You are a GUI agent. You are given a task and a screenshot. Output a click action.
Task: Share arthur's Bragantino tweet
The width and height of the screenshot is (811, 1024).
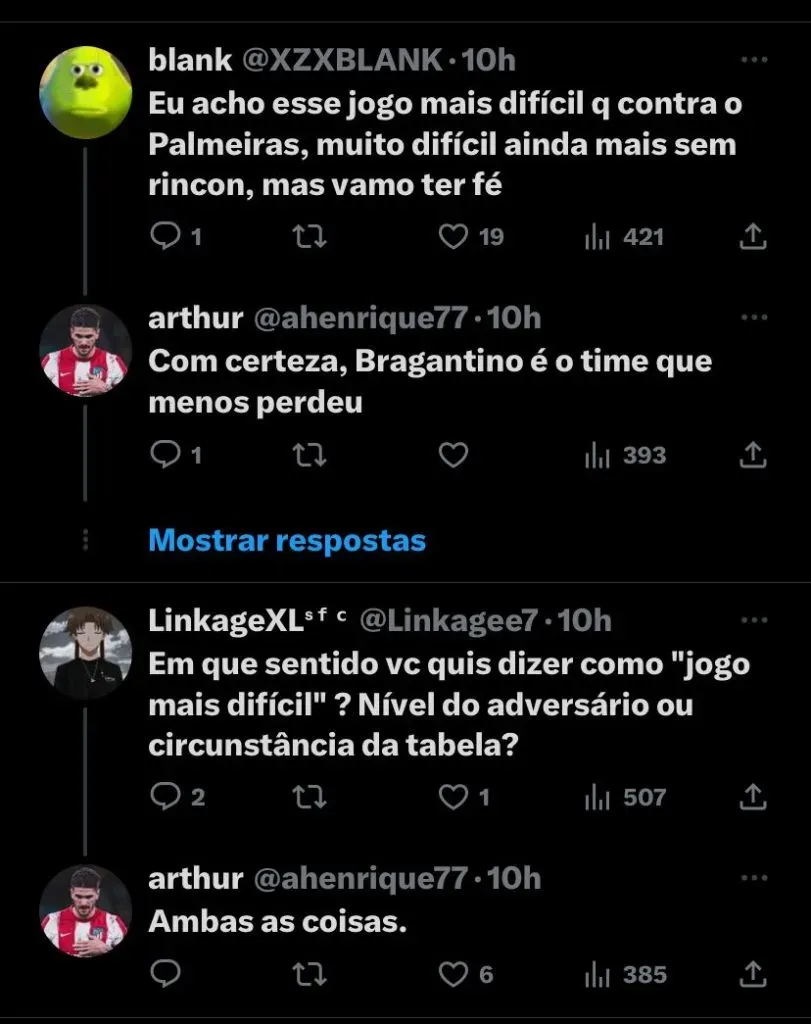[752, 456]
